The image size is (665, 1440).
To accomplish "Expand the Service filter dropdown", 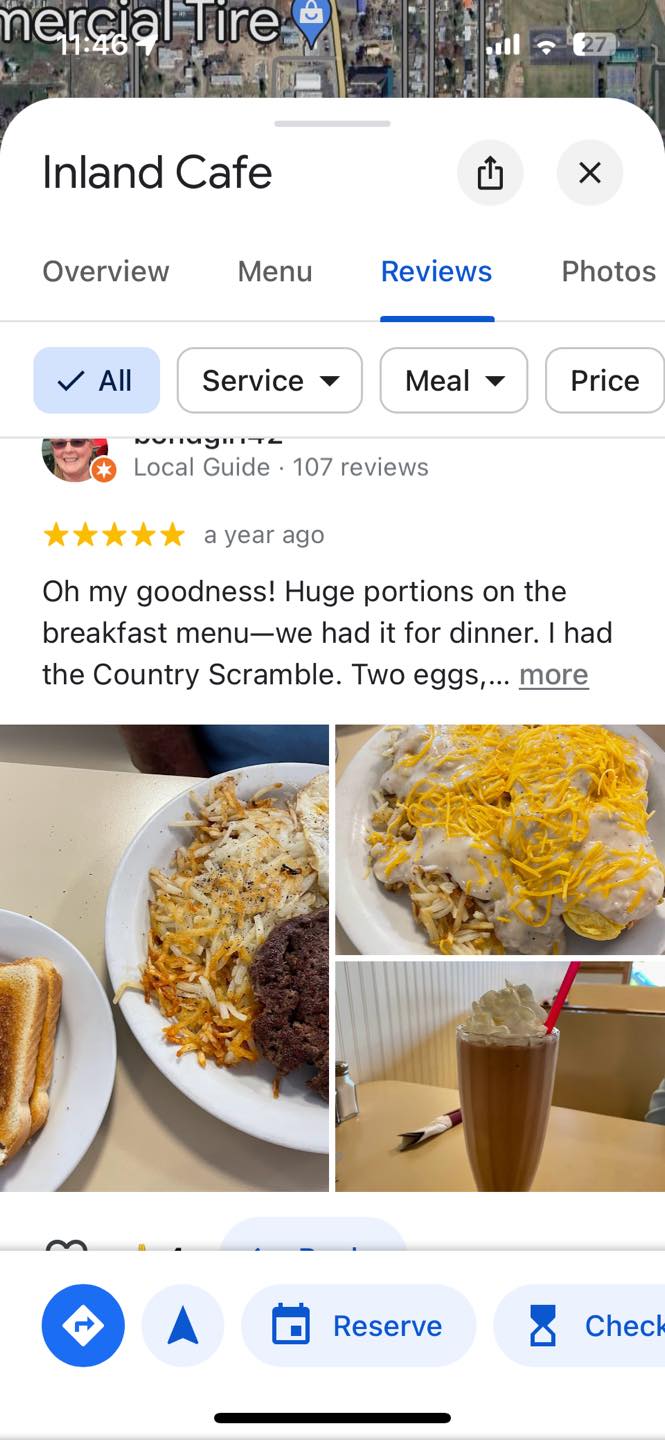I will click(270, 380).
